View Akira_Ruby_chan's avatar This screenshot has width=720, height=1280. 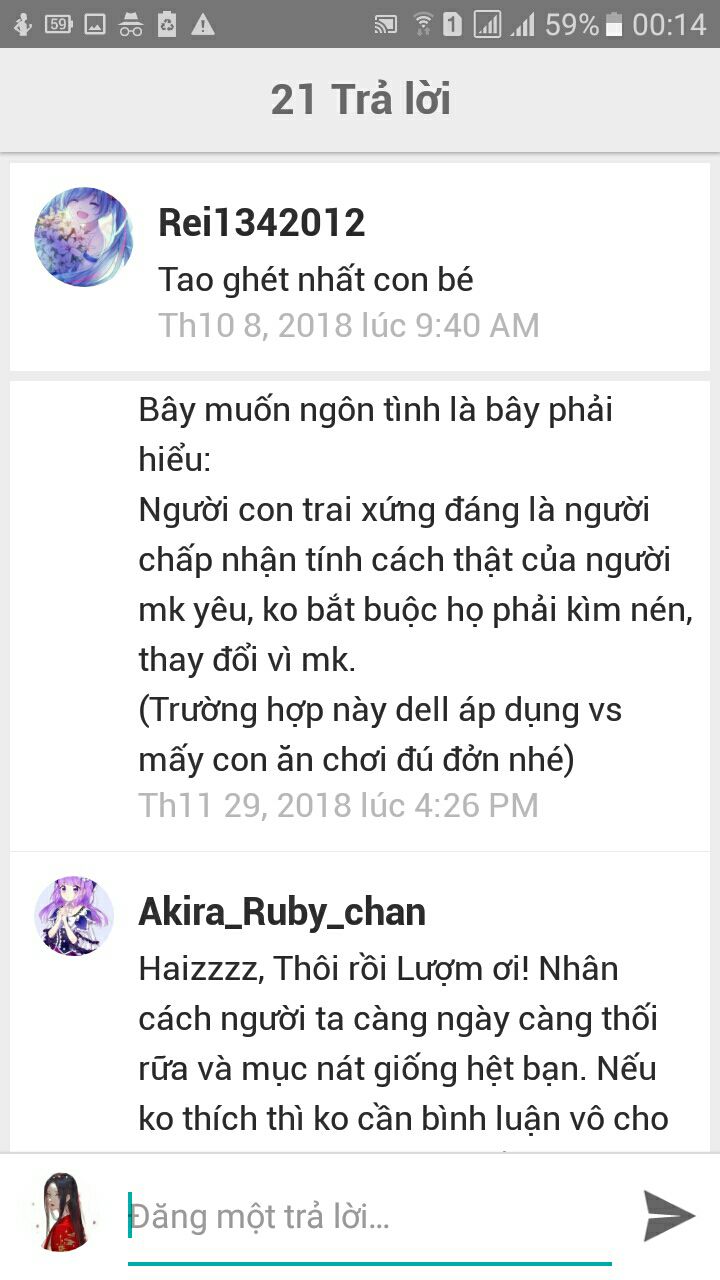point(74,916)
